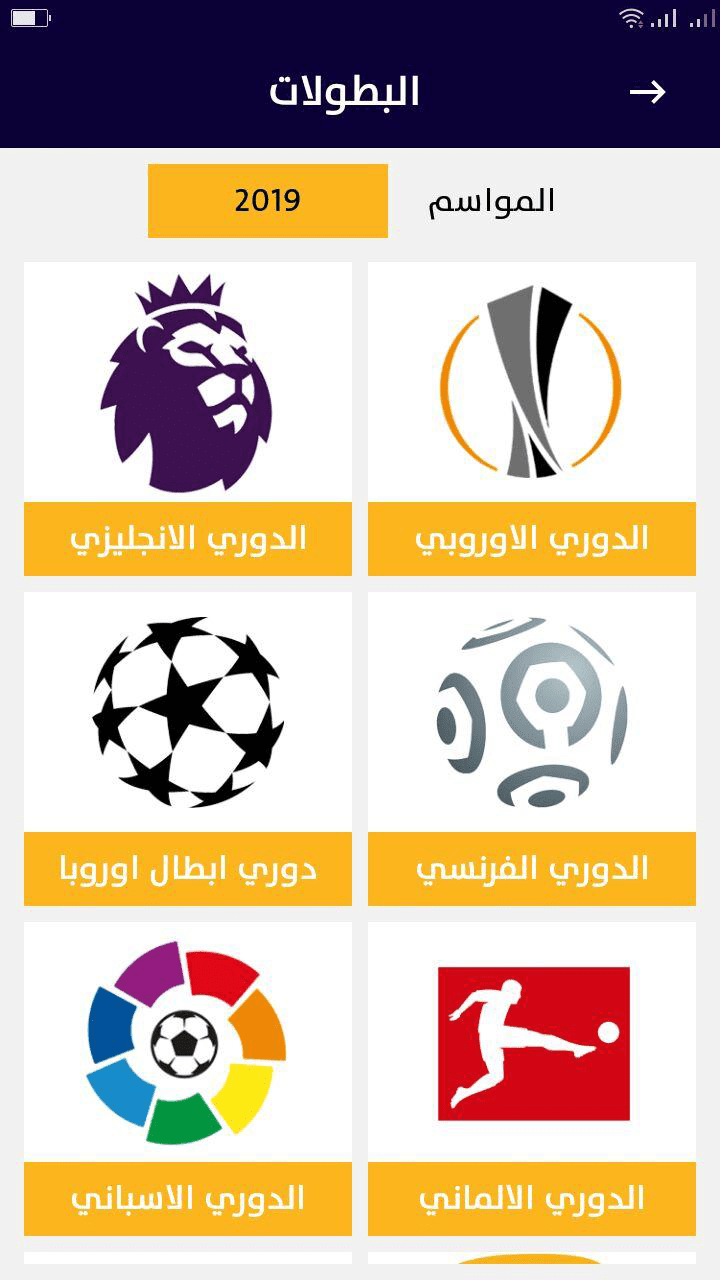The width and height of the screenshot is (720, 1280).
Task: Open the الدوري الفرنسي league card
Action: 532,749
